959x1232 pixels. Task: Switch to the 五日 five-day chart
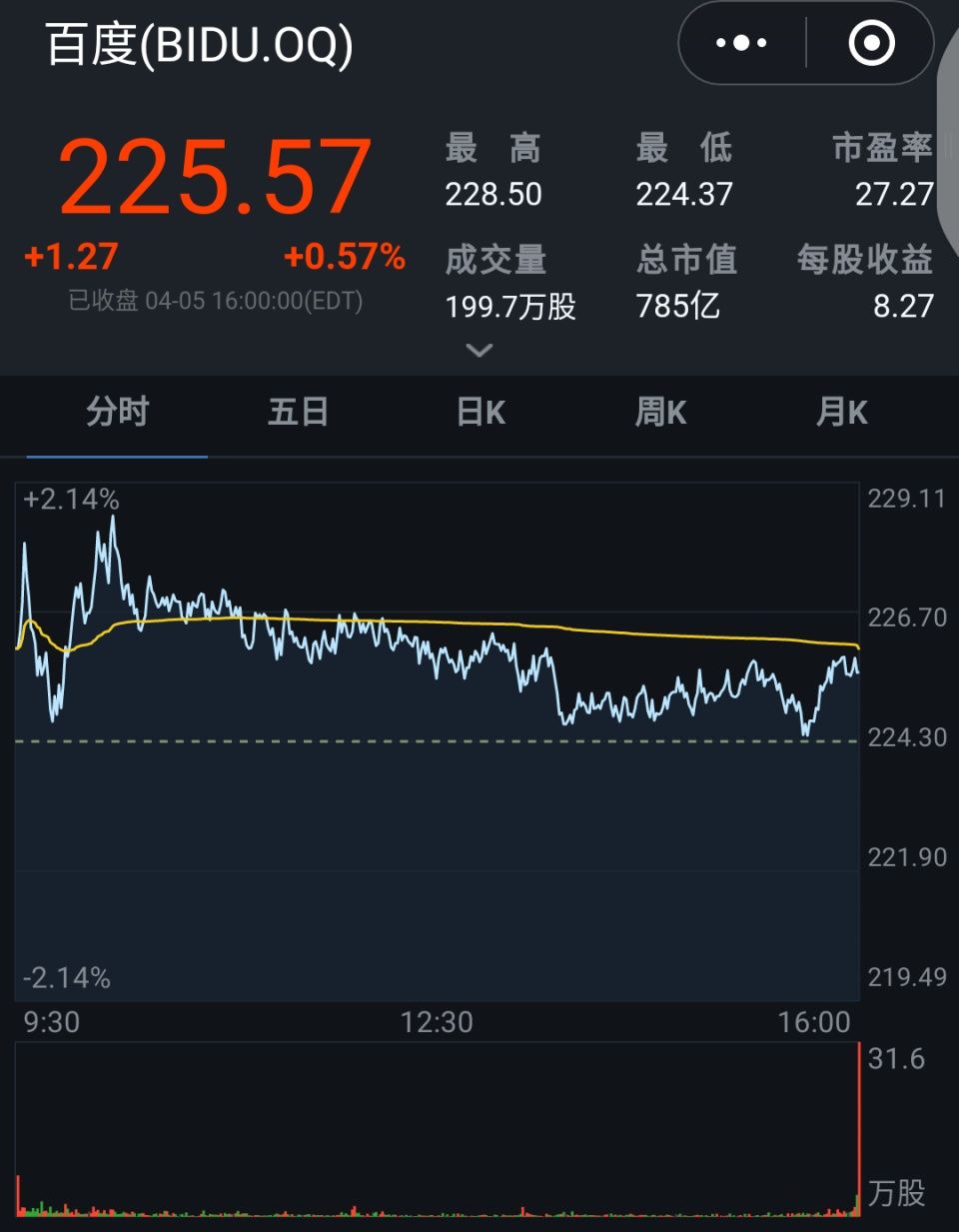click(297, 411)
